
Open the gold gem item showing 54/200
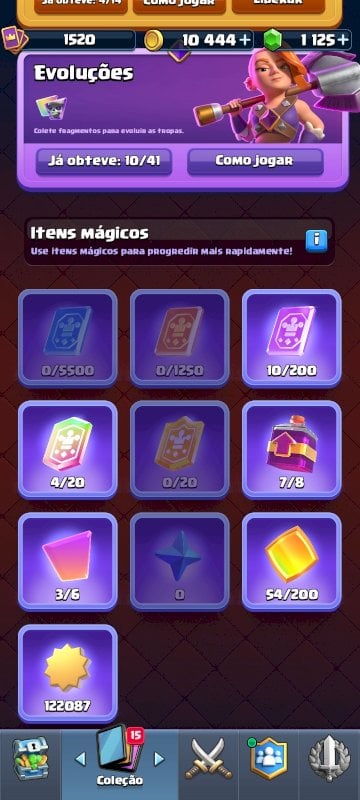(x=292, y=562)
